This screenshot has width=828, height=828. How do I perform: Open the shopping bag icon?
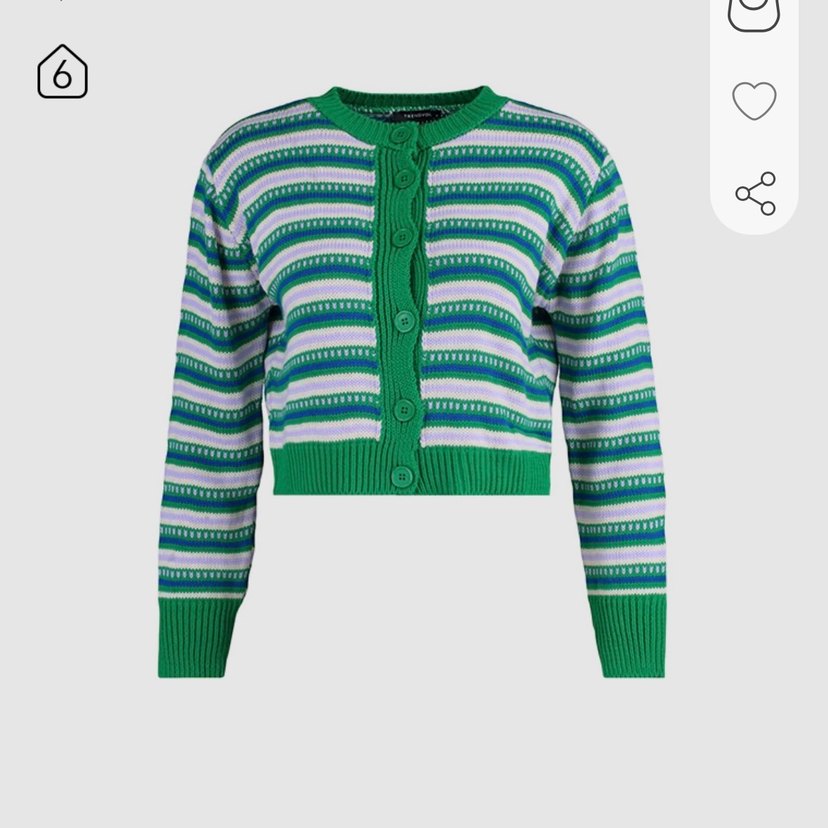point(754,12)
